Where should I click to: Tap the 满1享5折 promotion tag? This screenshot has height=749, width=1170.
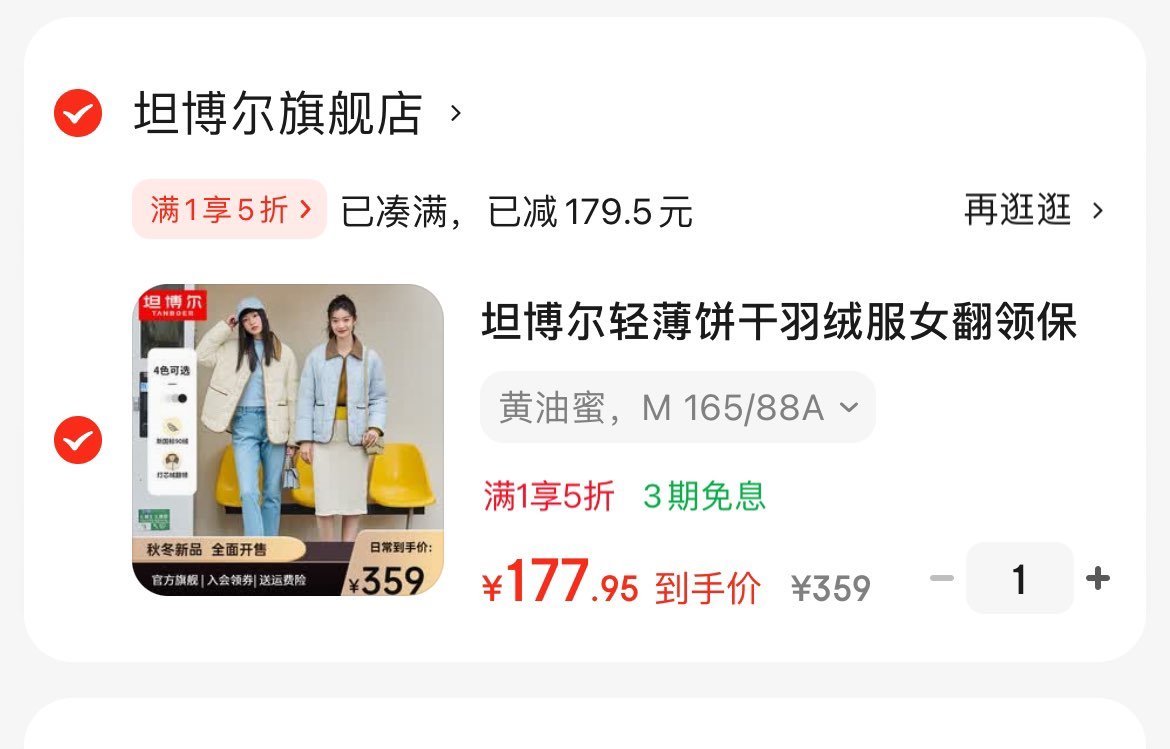229,210
